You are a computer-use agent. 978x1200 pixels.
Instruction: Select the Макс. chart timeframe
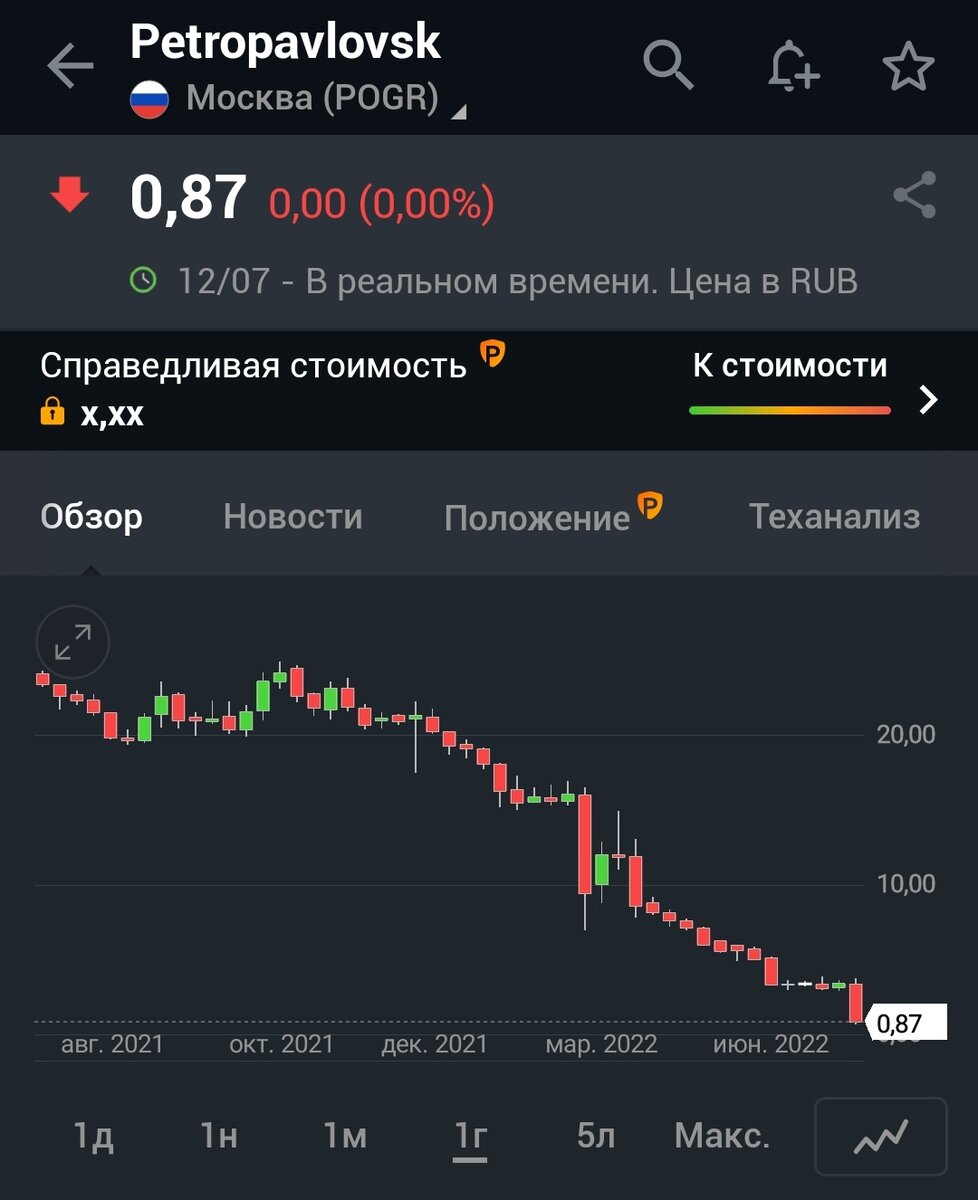722,1136
